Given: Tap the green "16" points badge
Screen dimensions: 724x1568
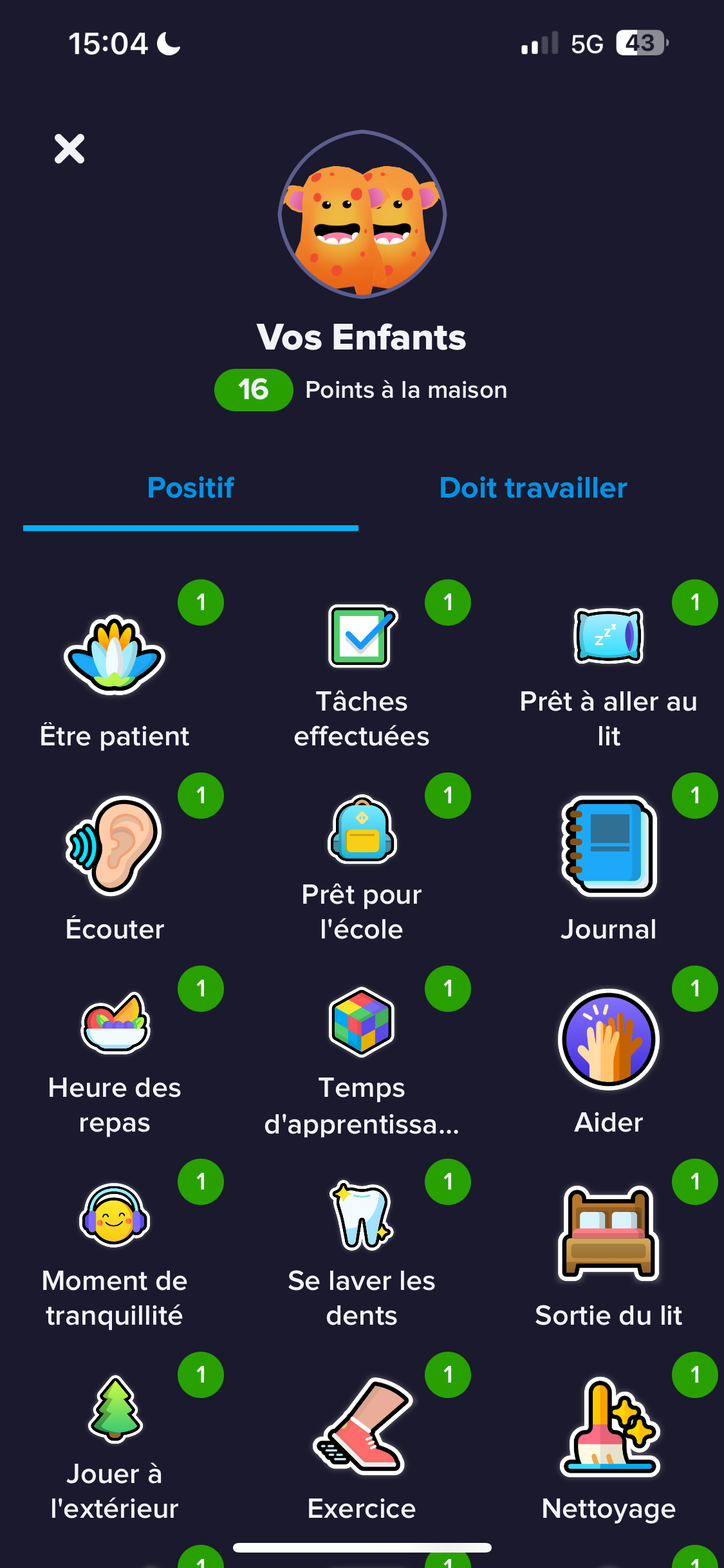Looking at the screenshot, I should (254, 389).
